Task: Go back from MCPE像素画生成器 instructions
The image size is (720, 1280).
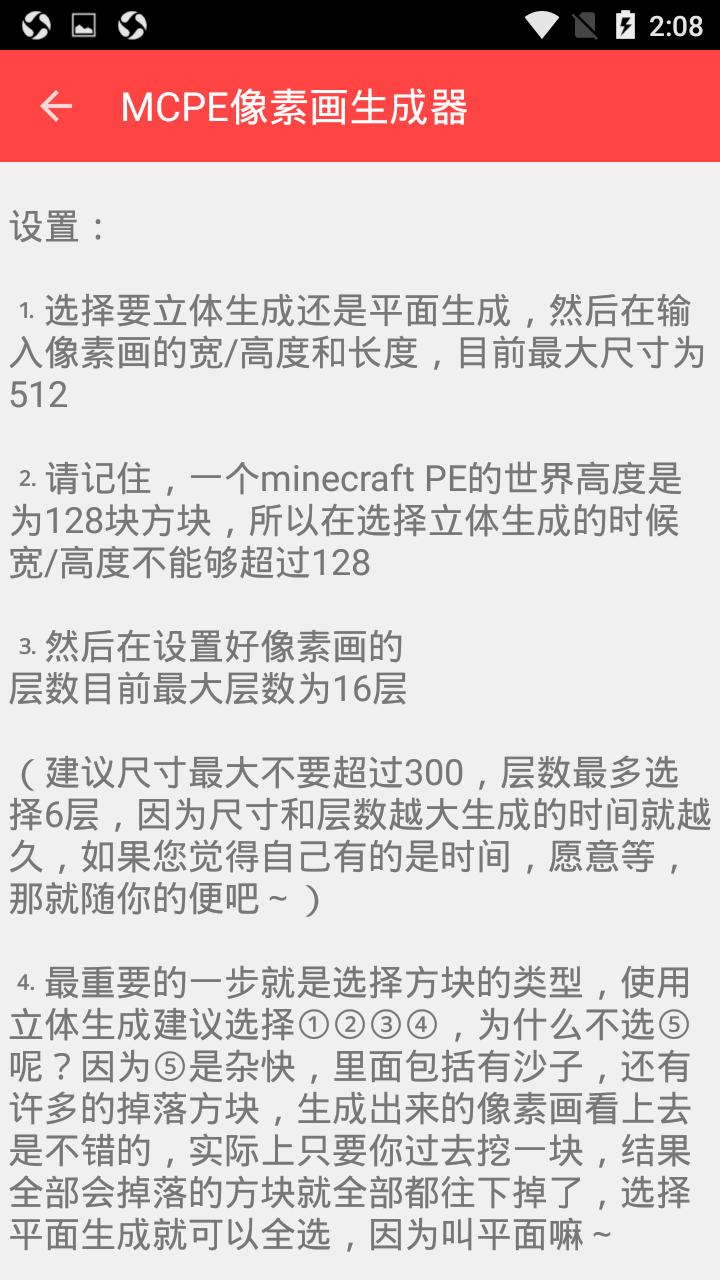Action: point(56,106)
